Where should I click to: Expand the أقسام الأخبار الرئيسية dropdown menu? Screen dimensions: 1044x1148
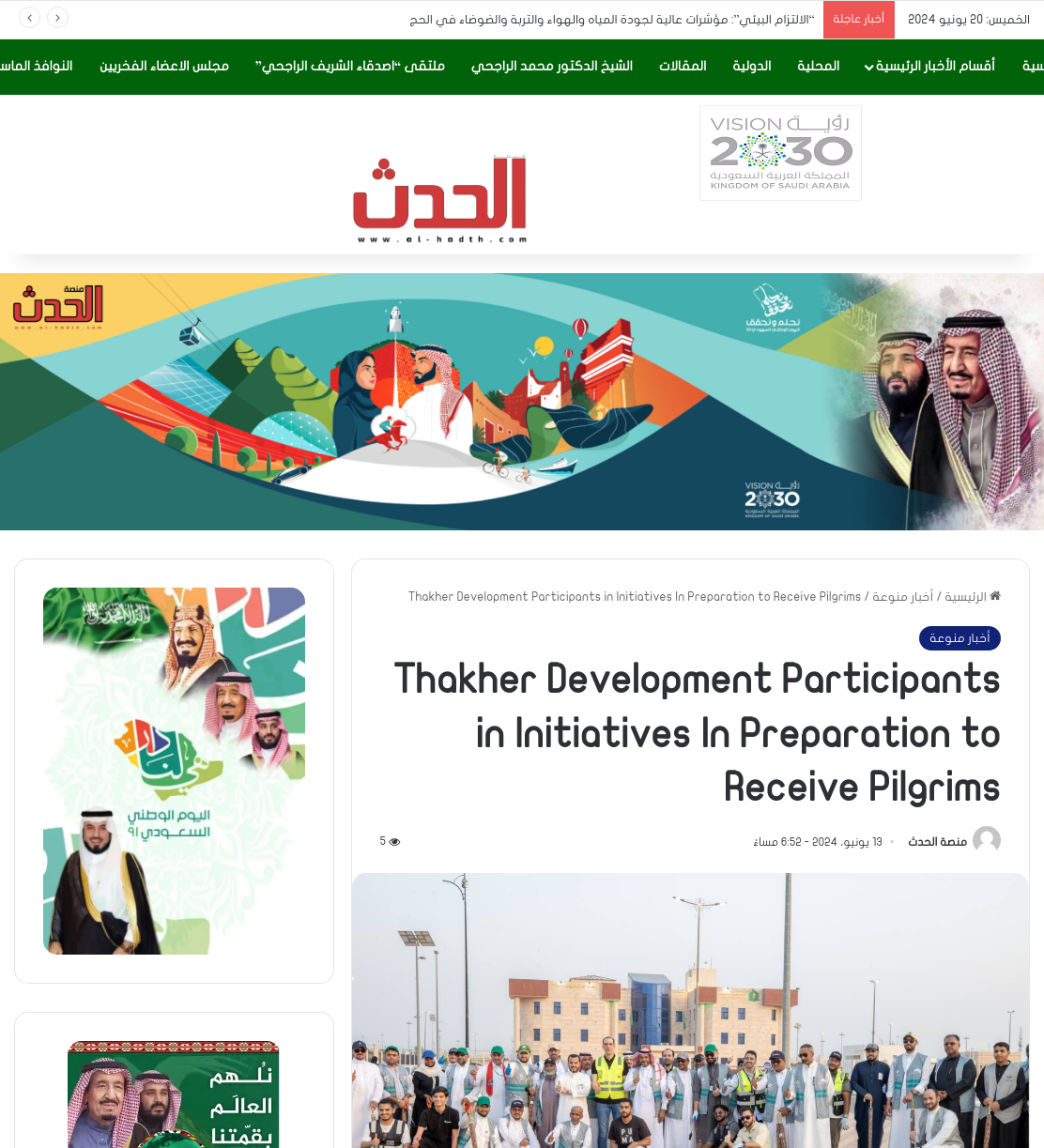pos(929,66)
